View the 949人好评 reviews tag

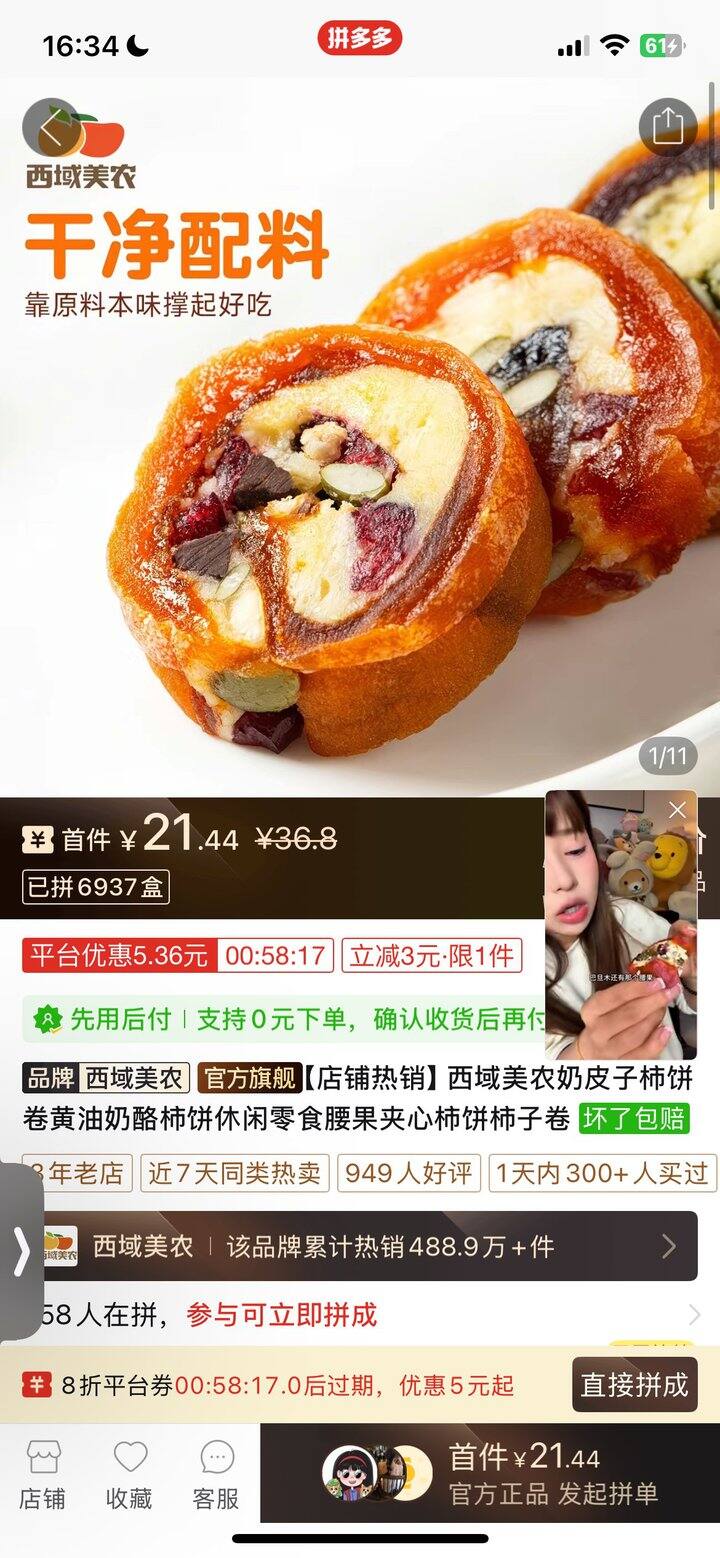(x=409, y=1173)
